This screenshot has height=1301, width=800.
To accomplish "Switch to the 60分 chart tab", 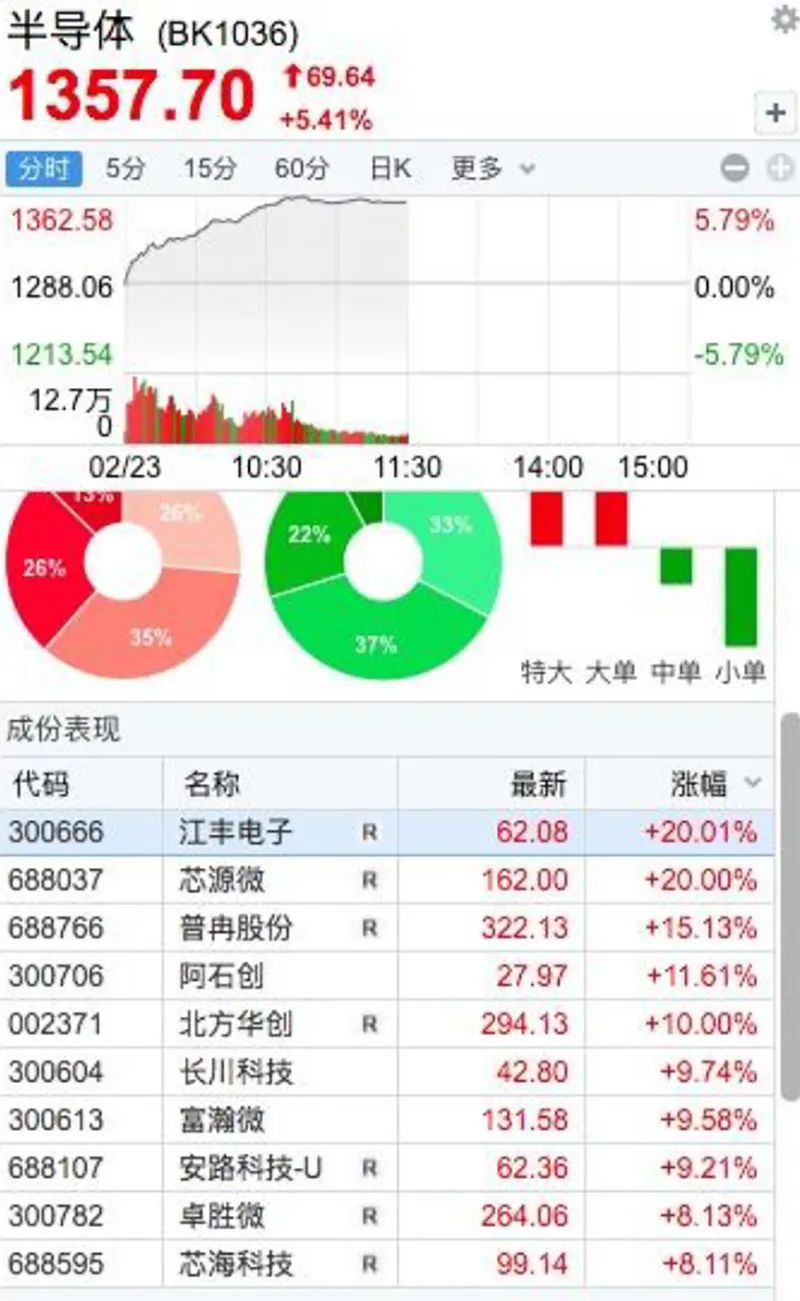I will click(x=302, y=169).
